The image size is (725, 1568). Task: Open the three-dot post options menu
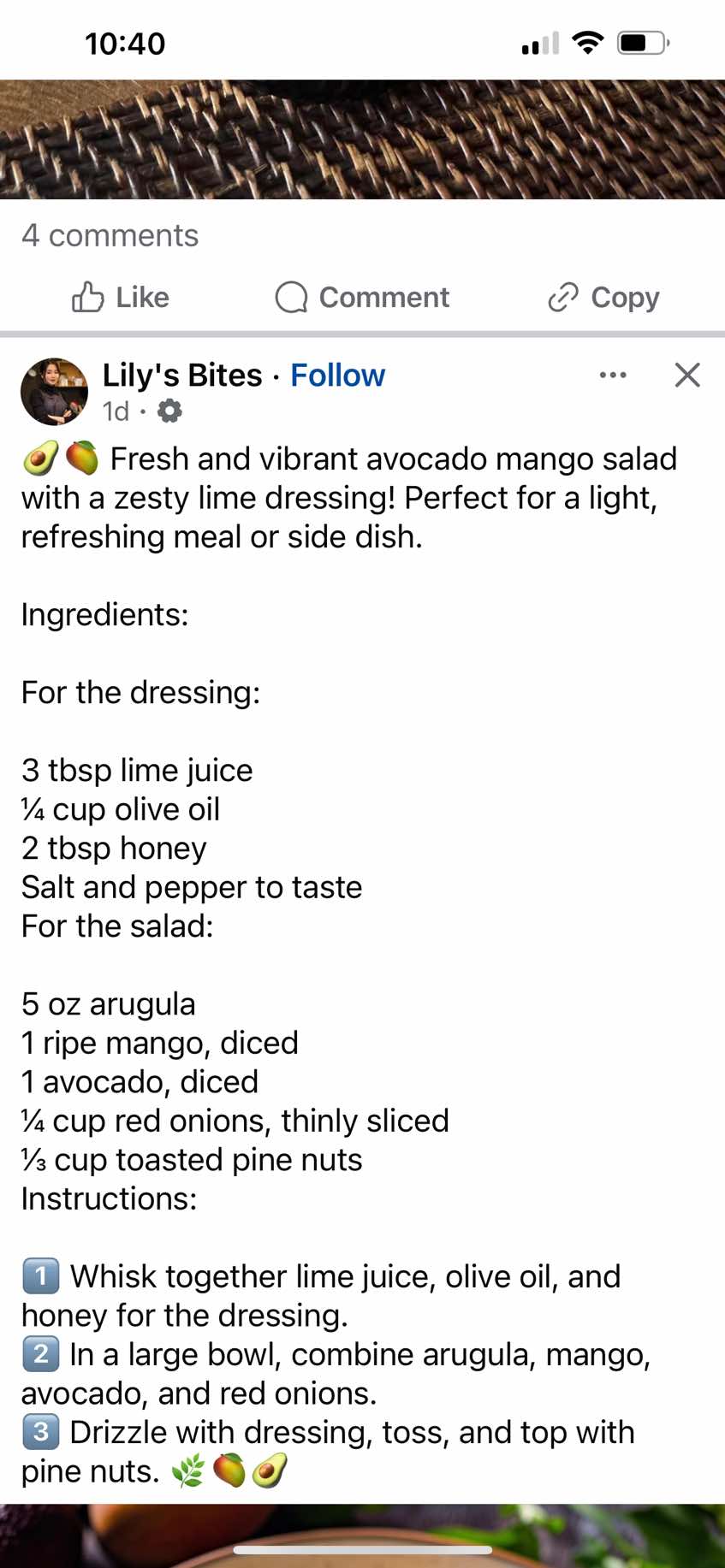613,375
